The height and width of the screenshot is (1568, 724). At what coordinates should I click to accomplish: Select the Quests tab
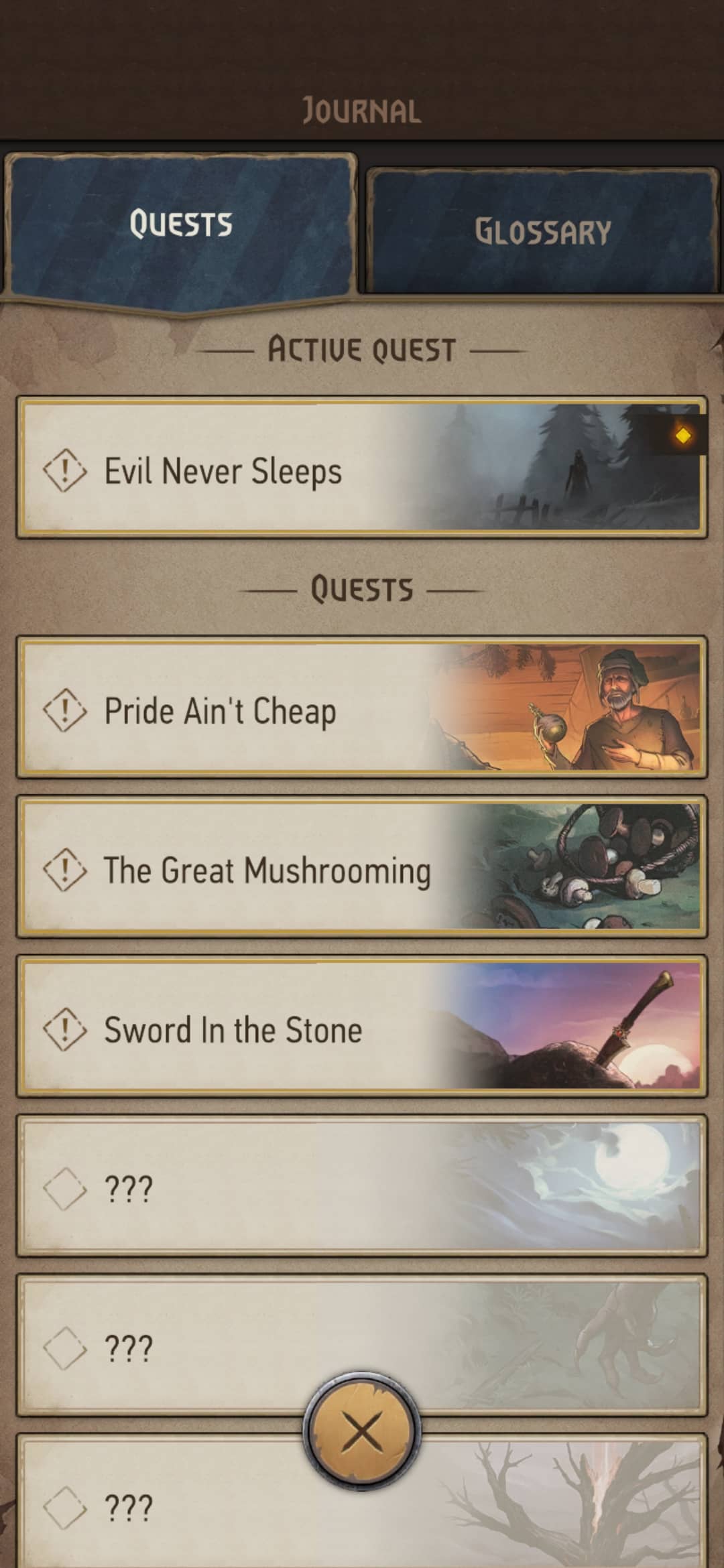point(181,228)
